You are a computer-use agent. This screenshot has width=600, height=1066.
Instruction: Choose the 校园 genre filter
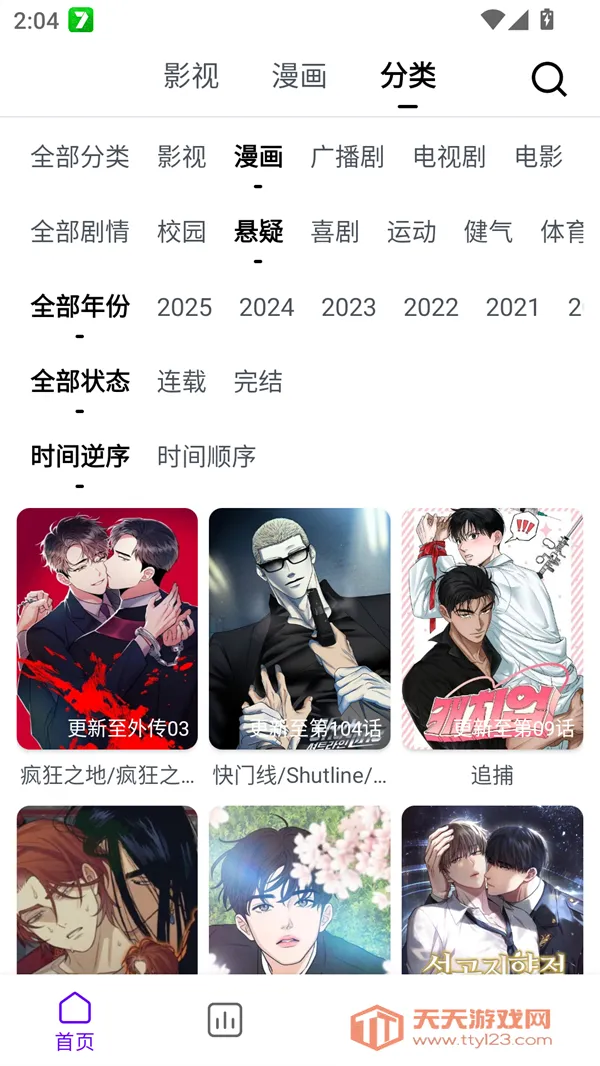pos(181,232)
